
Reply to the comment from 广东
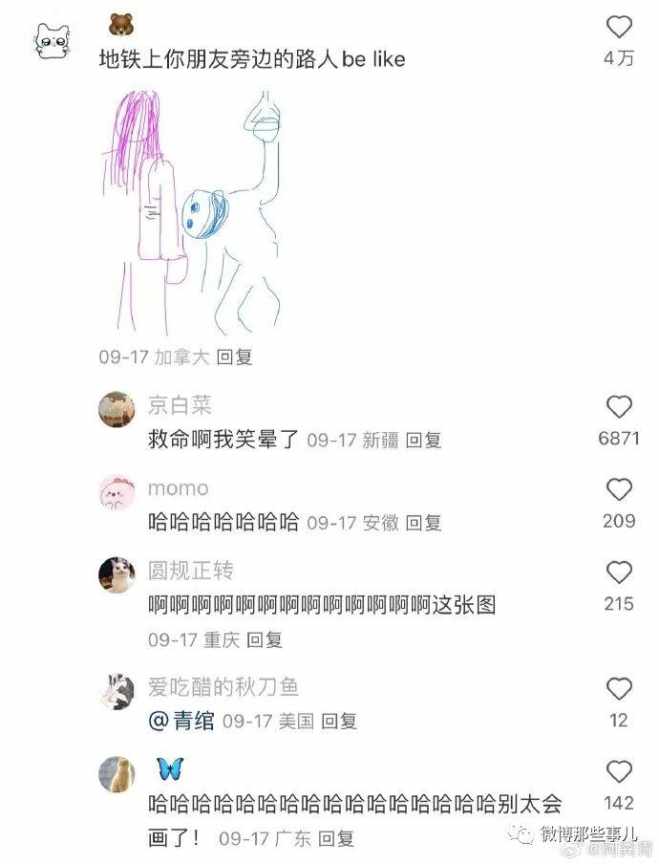(336, 838)
